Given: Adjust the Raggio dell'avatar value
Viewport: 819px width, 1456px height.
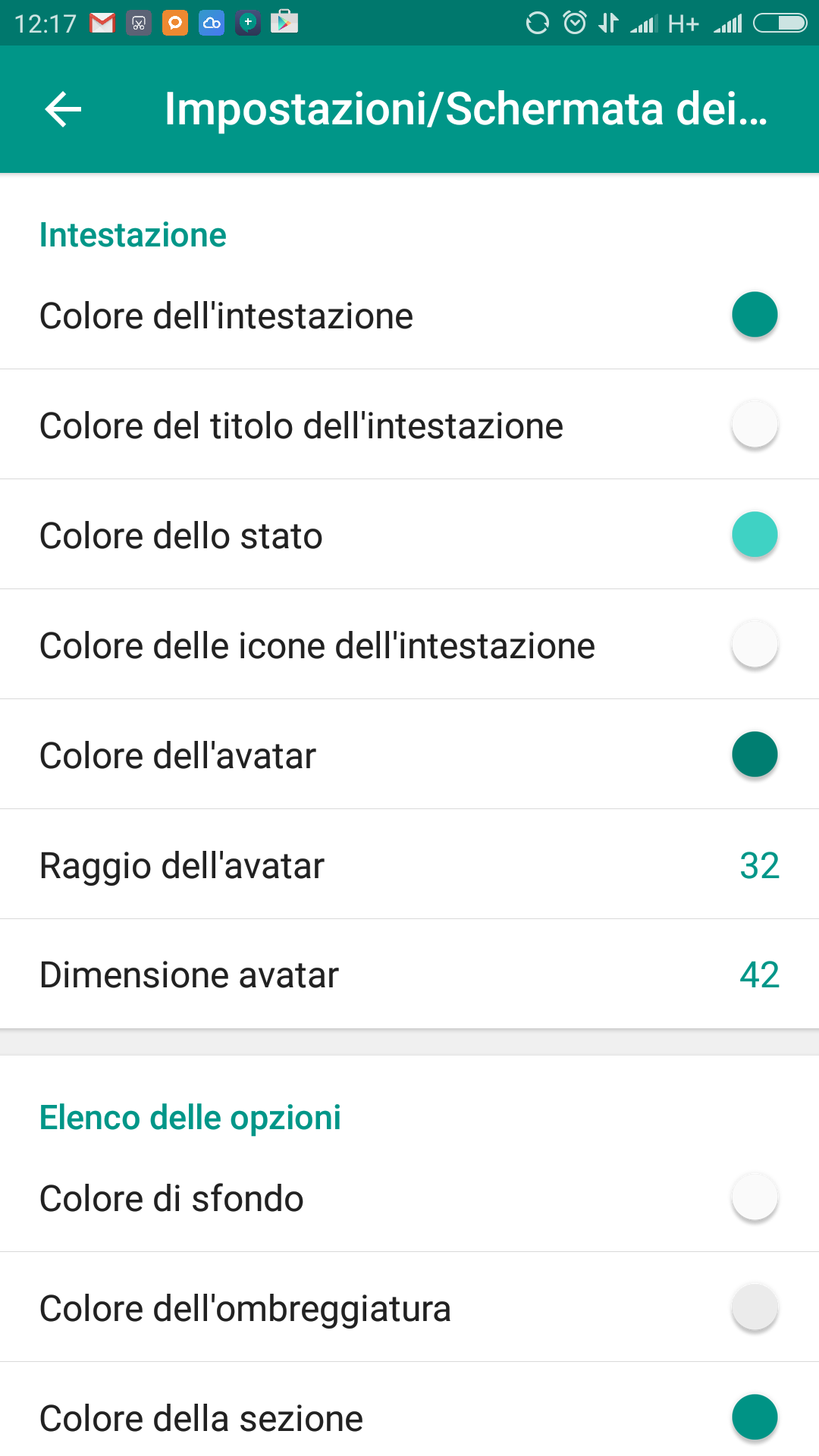Looking at the screenshot, I should pyautogui.click(x=409, y=864).
